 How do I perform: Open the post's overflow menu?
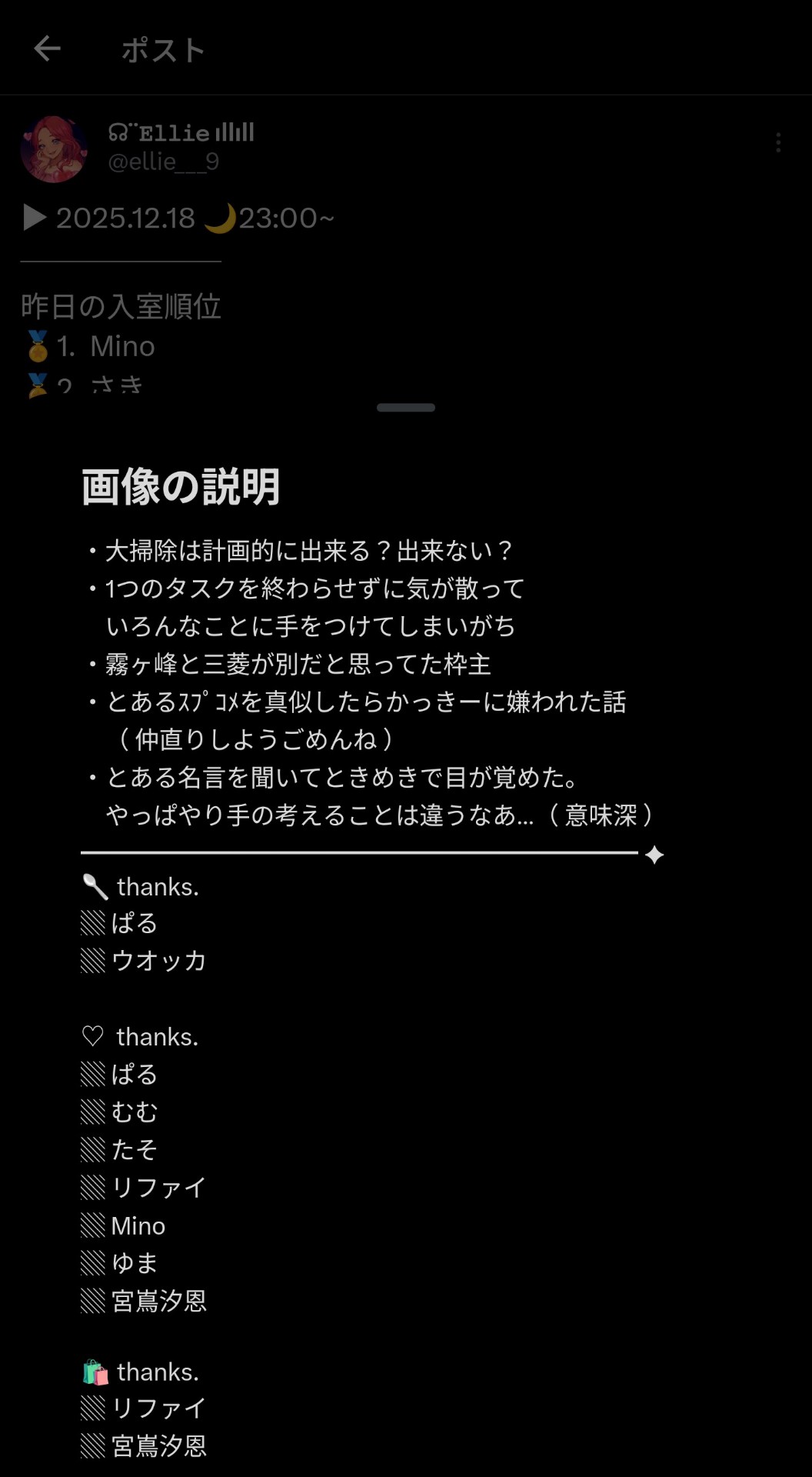(778, 142)
